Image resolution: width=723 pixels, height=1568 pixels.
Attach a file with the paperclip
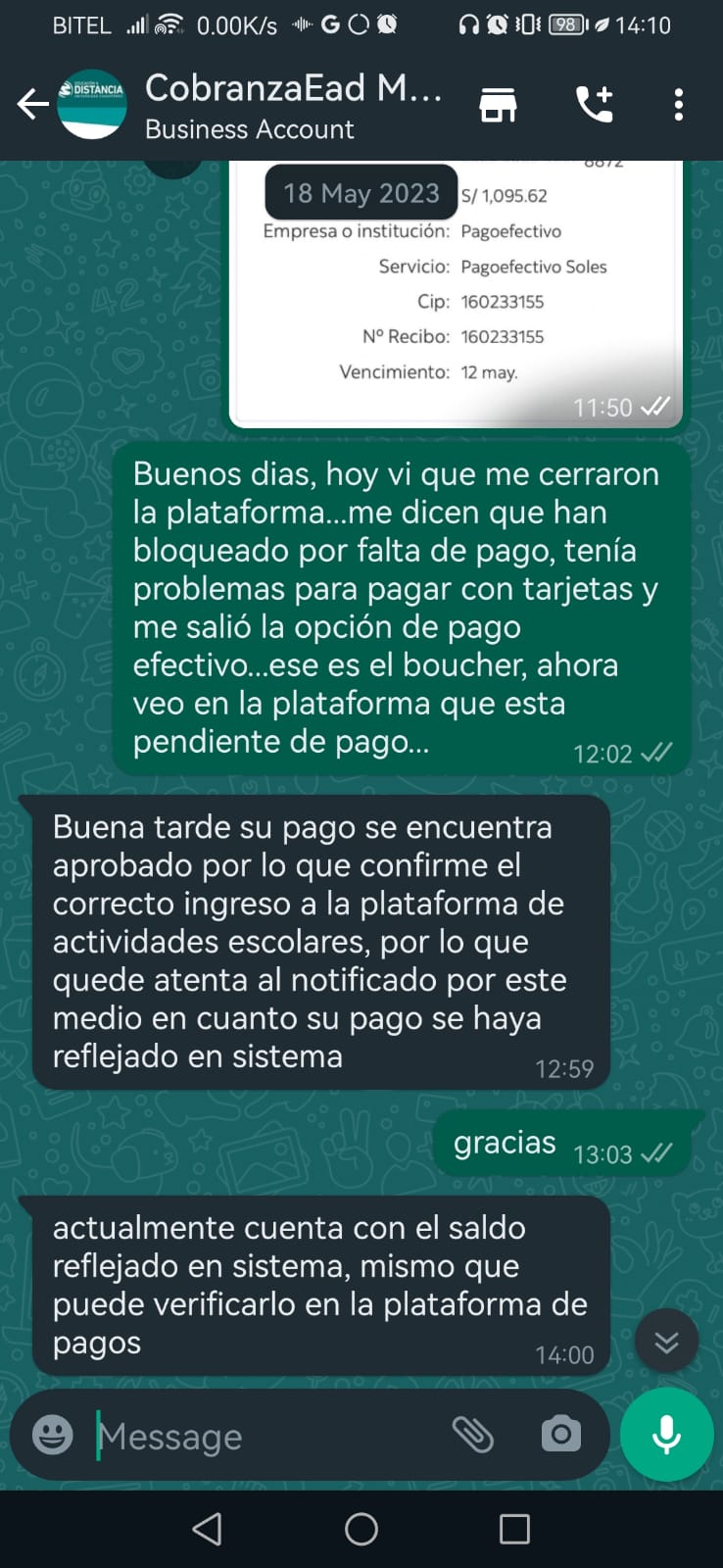(x=473, y=1435)
